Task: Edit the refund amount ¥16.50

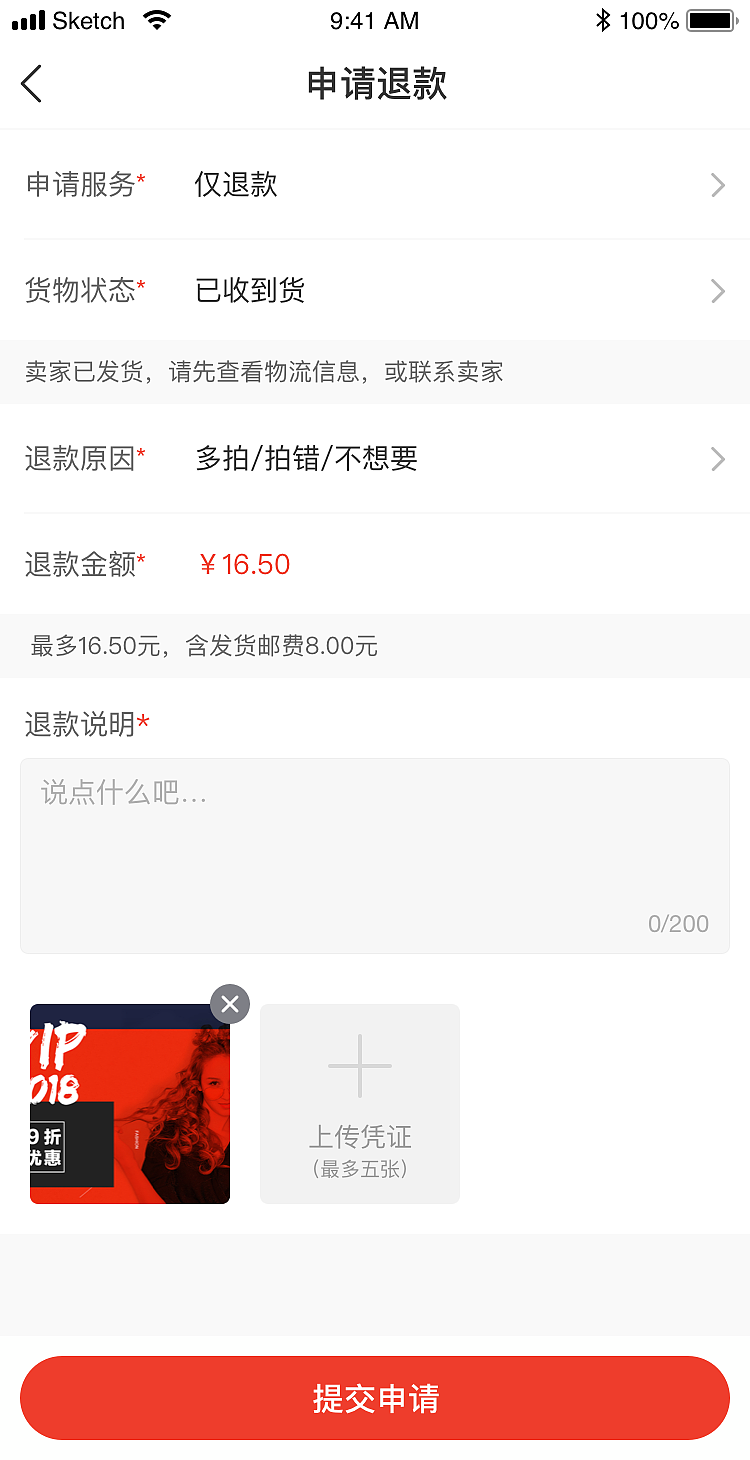Action: (x=244, y=564)
